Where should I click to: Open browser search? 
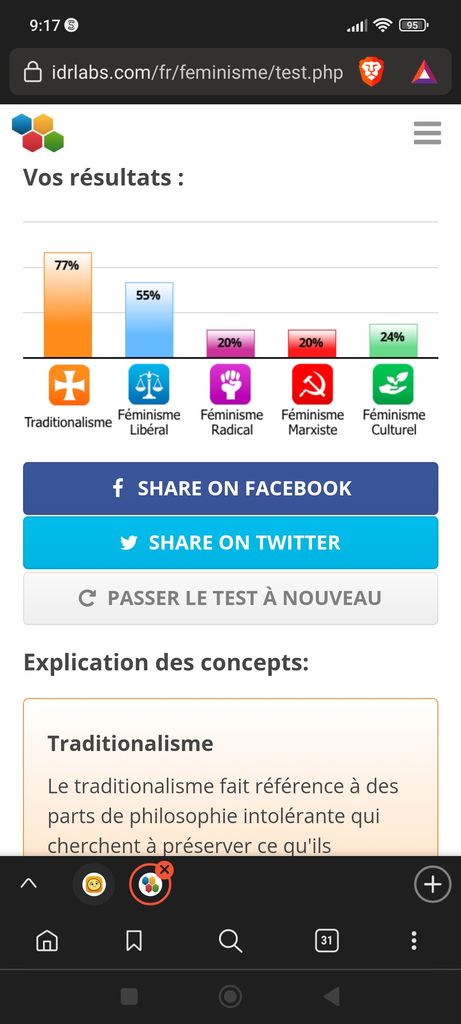click(230, 940)
